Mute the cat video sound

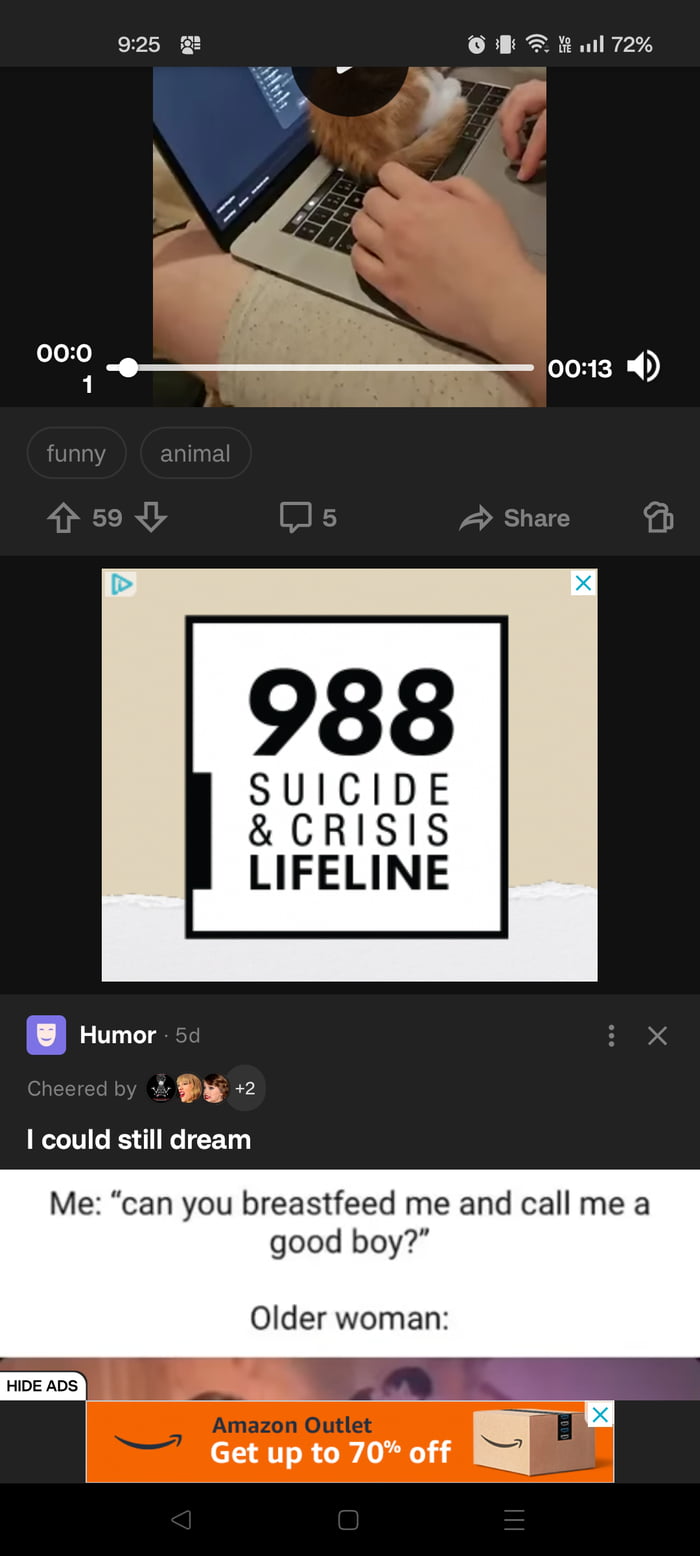tap(643, 367)
